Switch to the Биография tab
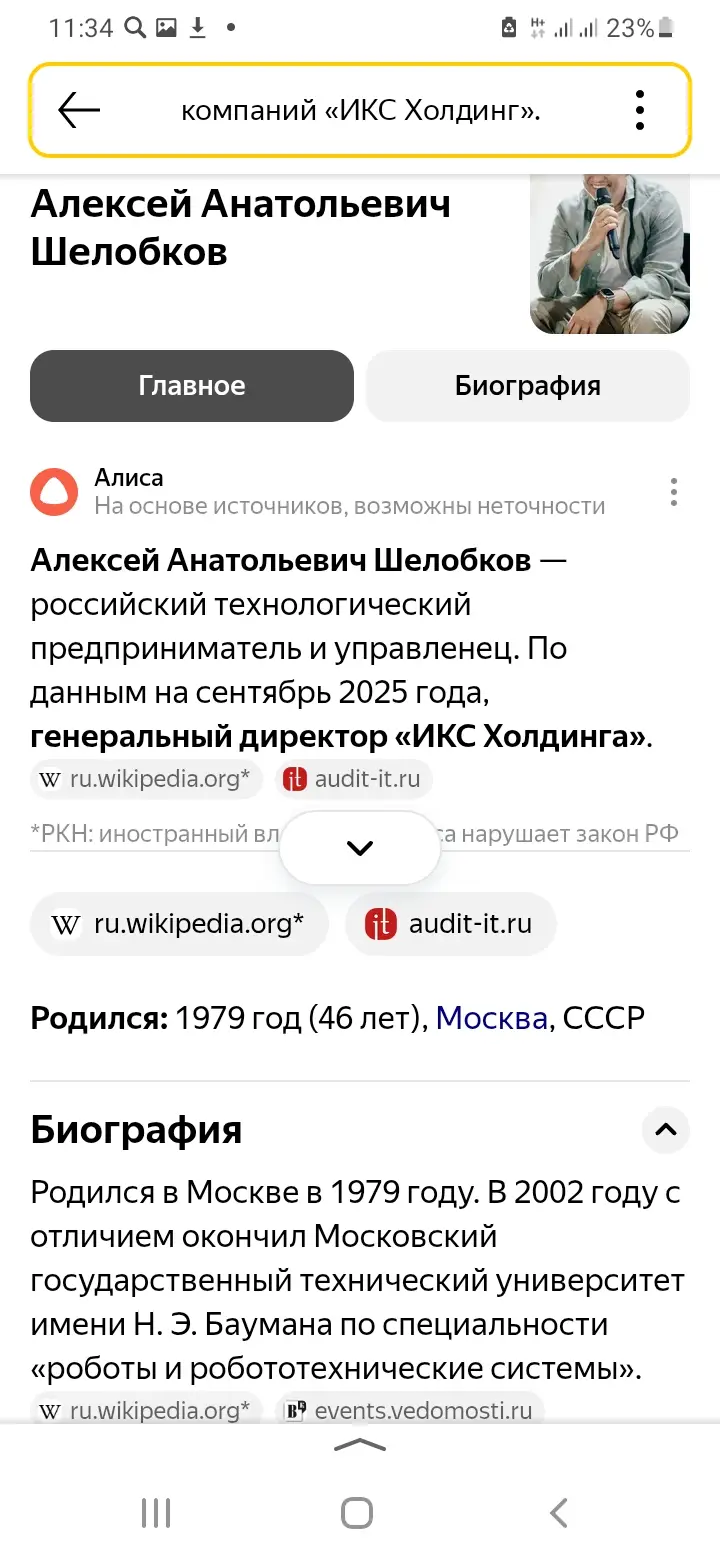Viewport: 720px width, 1560px height. (x=527, y=386)
